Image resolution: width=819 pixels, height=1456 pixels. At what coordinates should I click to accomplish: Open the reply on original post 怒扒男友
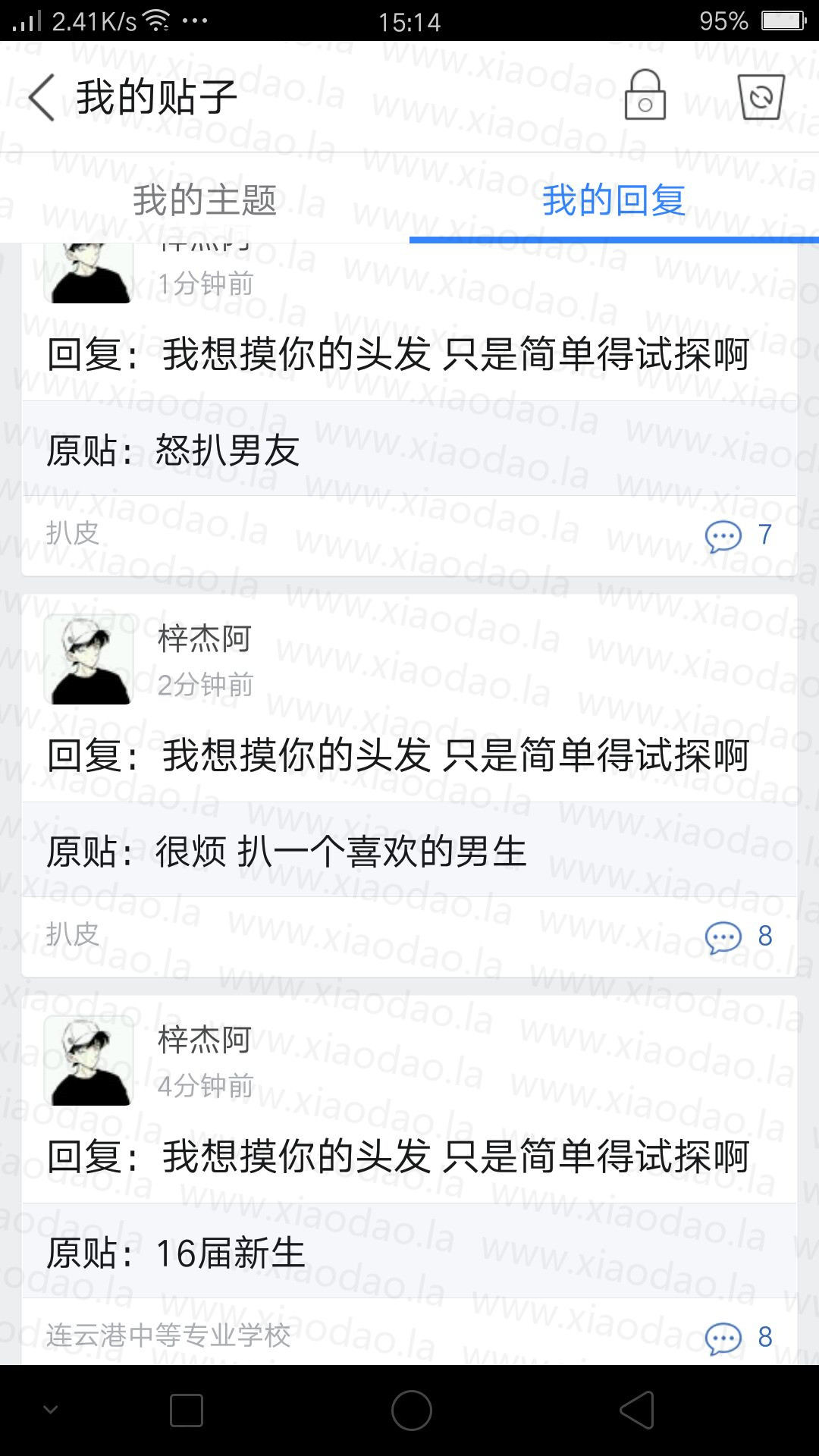pyautogui.click(x=409, y=449)
